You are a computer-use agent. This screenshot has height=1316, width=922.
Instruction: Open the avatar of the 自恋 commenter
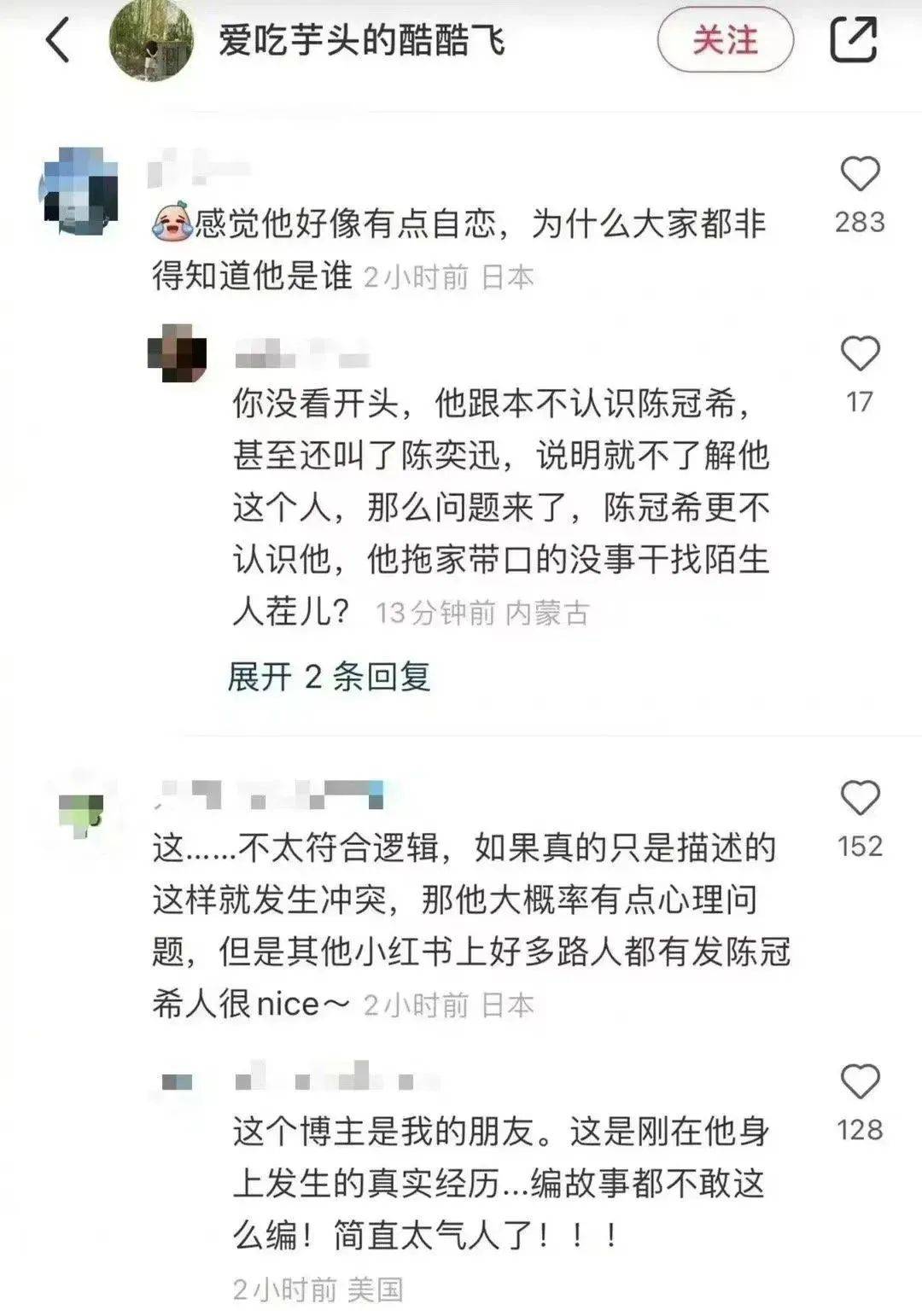(x=79, y=191)
